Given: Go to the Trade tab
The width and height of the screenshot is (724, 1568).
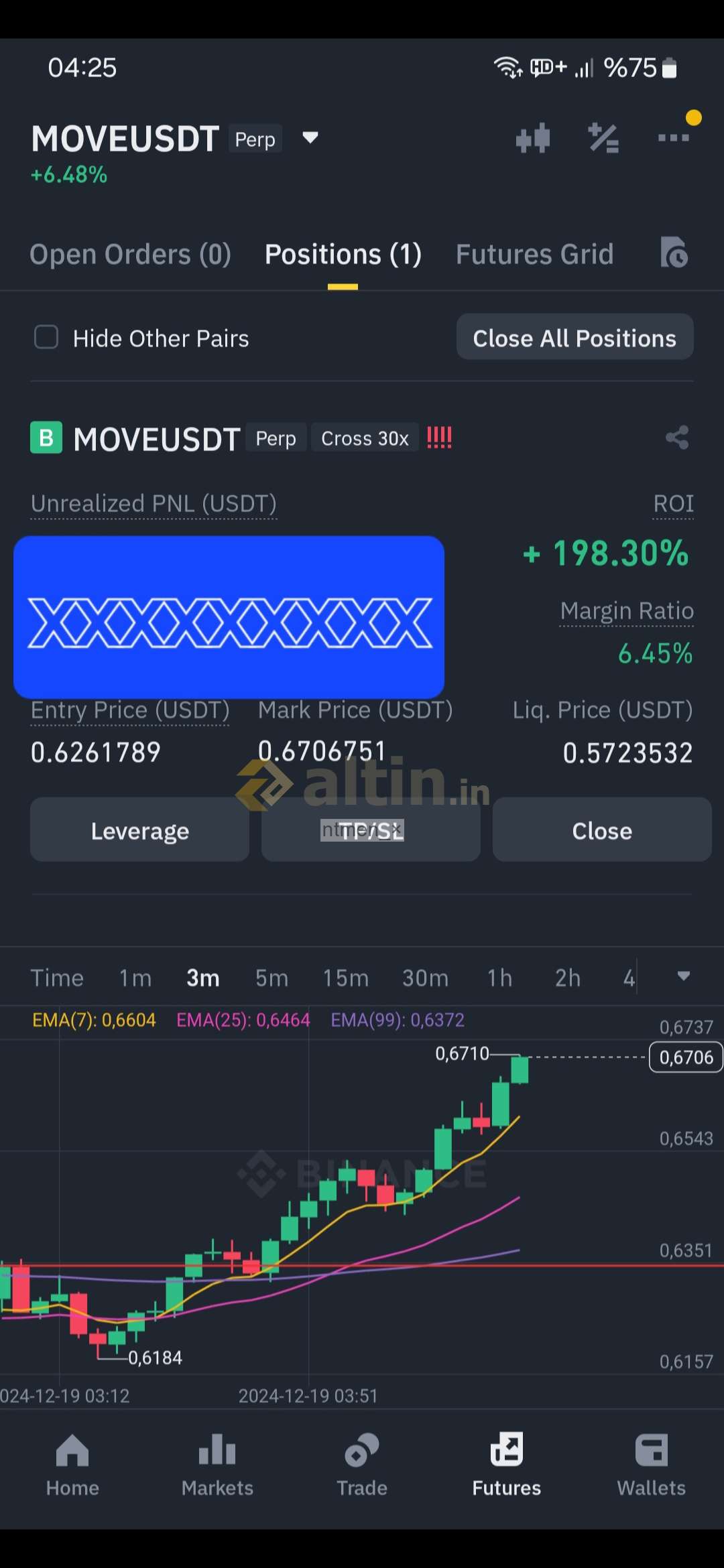Looking at the screenshot, I should [362, 1466].
